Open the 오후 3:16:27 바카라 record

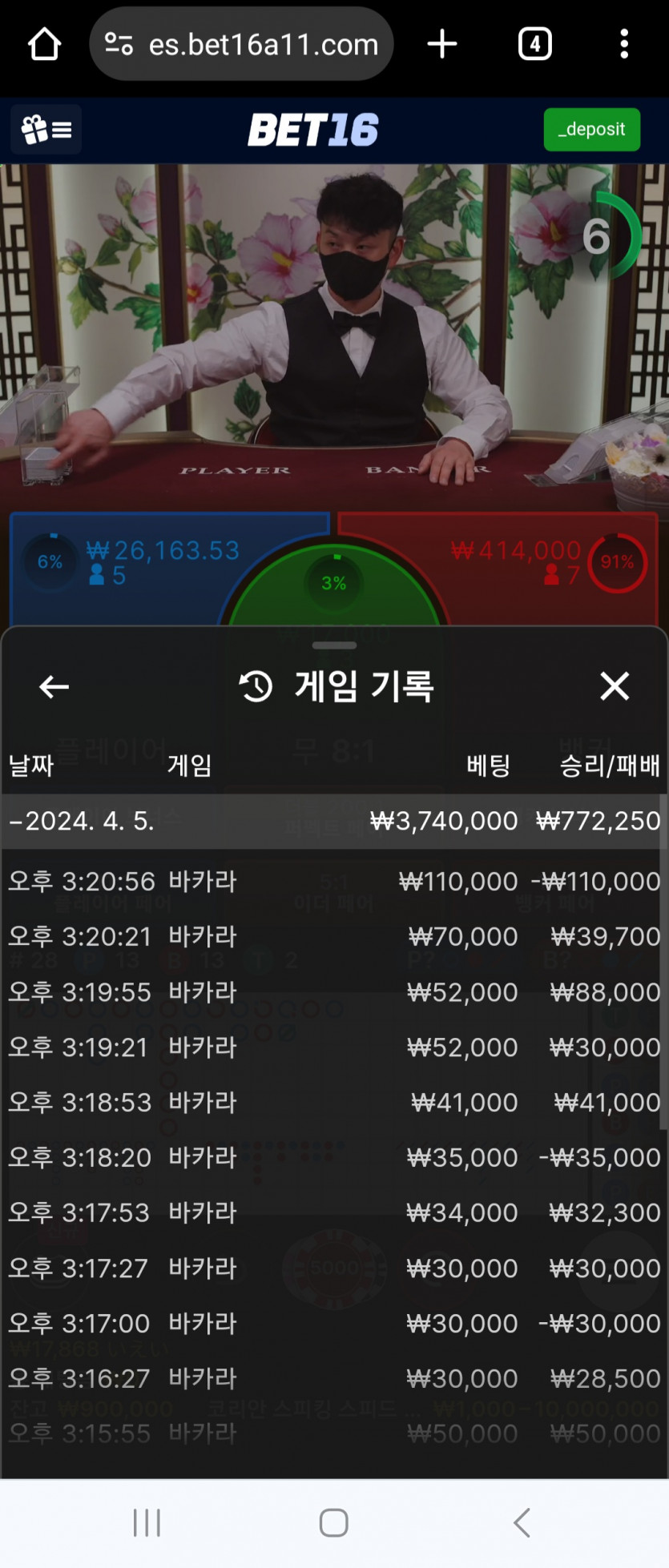(334, 1378)
